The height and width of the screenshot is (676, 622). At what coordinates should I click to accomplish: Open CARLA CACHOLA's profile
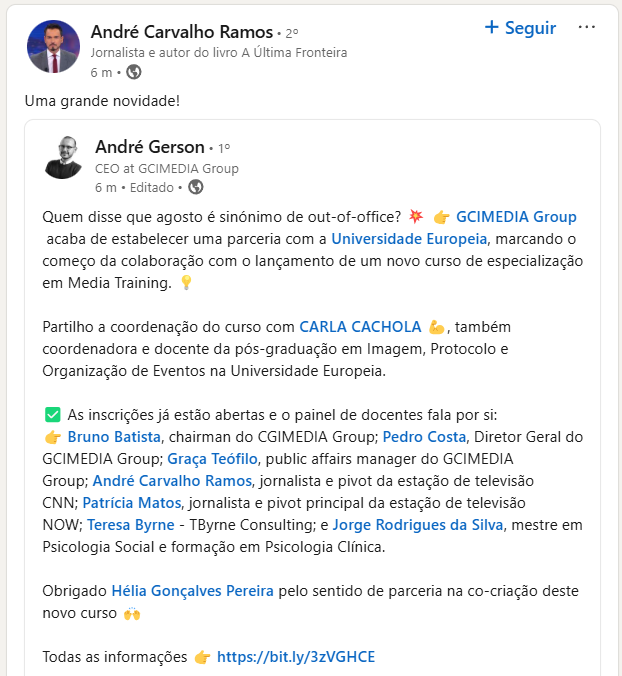pos(361,326)
